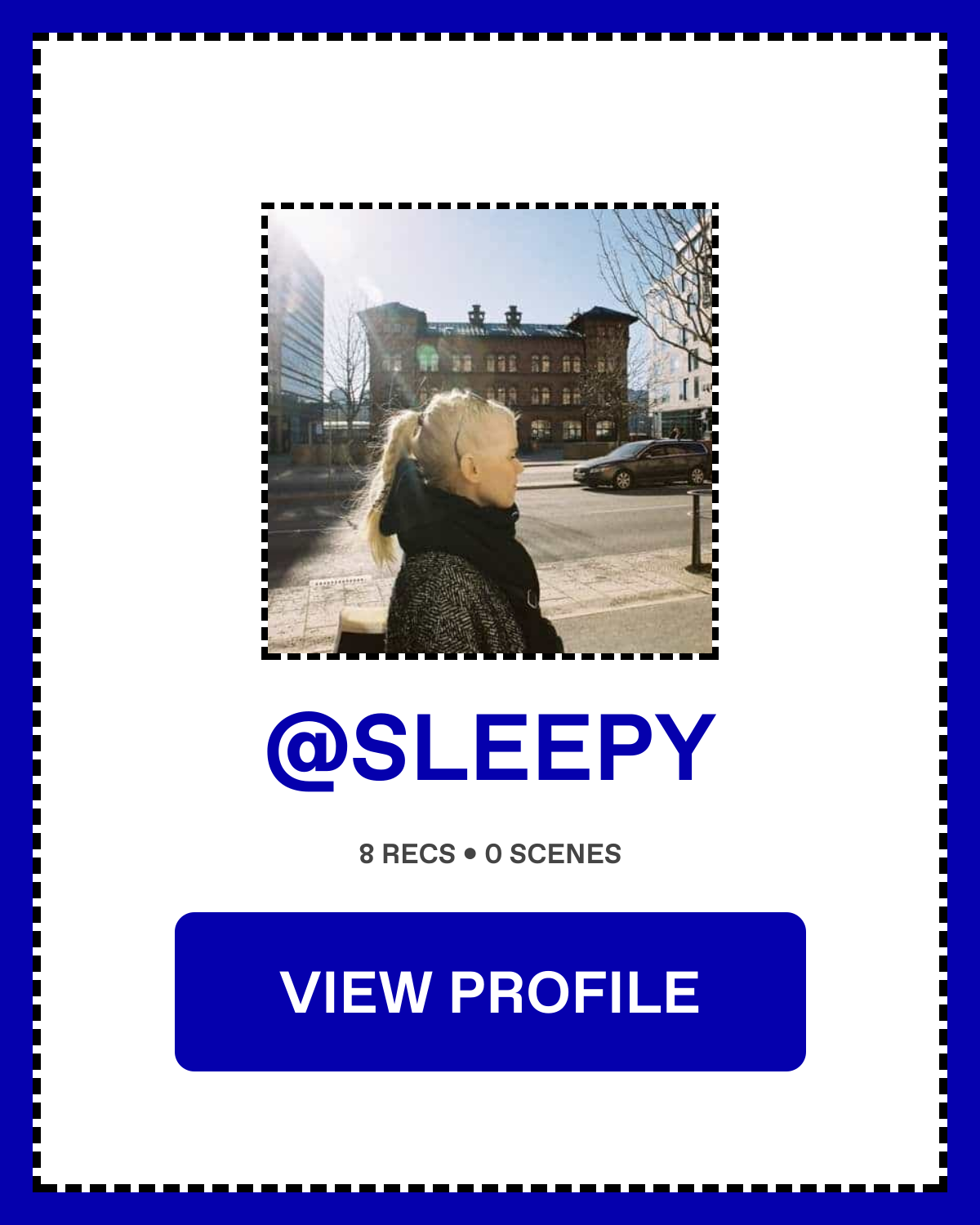Open @SLEEPY's profile photo
Screen dimensions: 980x1225
[490, 431]
